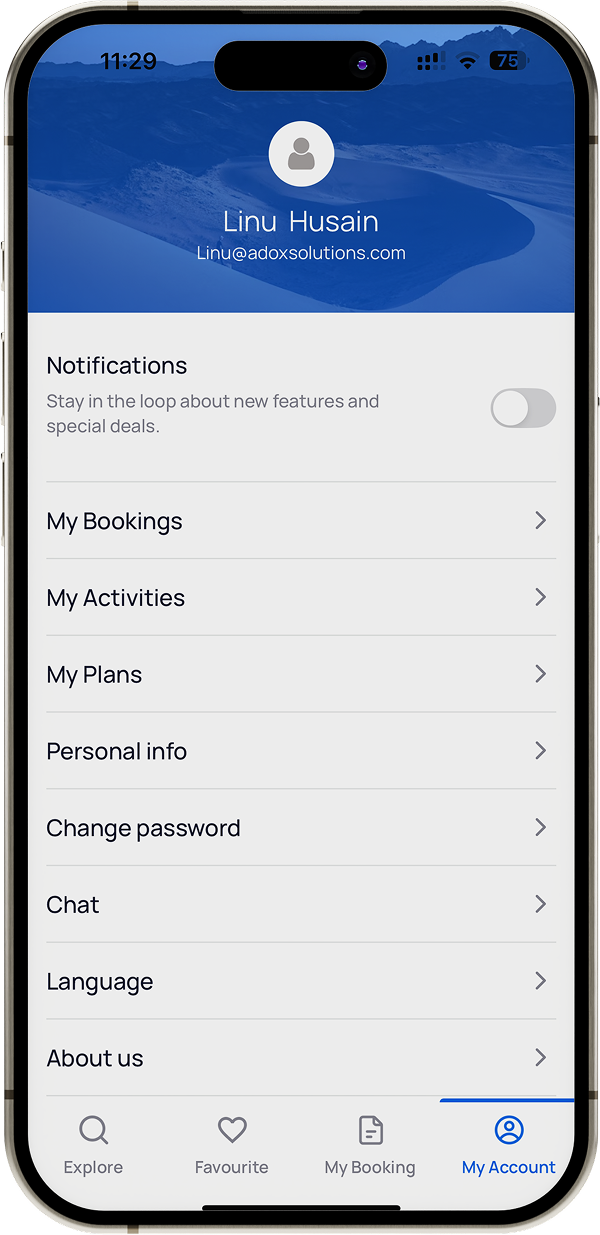Go to My Plans
Image resolution: width=600 pixels, height=1235 pixels.
point(301,674)
